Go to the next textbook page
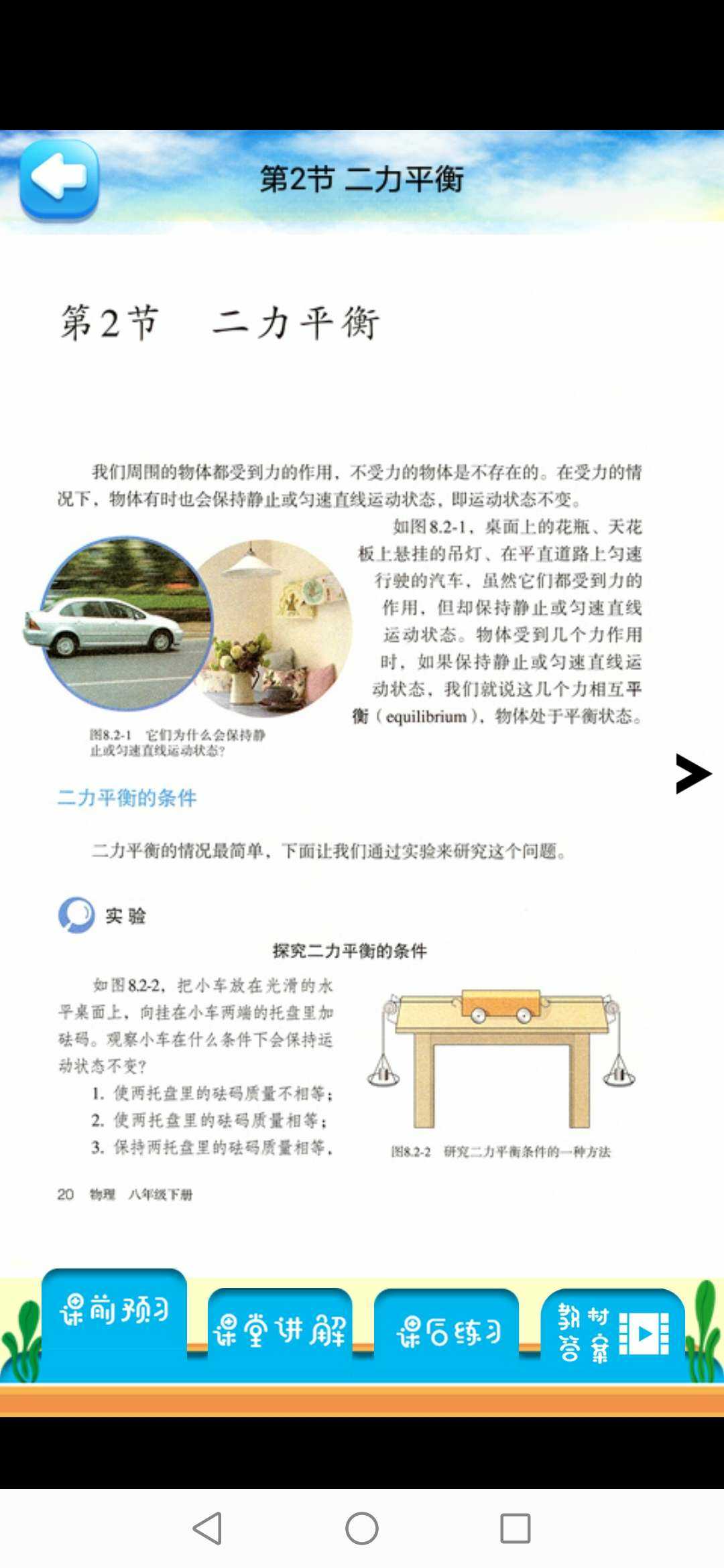Viewport: 724px width, 1568px height. (693, 774)
